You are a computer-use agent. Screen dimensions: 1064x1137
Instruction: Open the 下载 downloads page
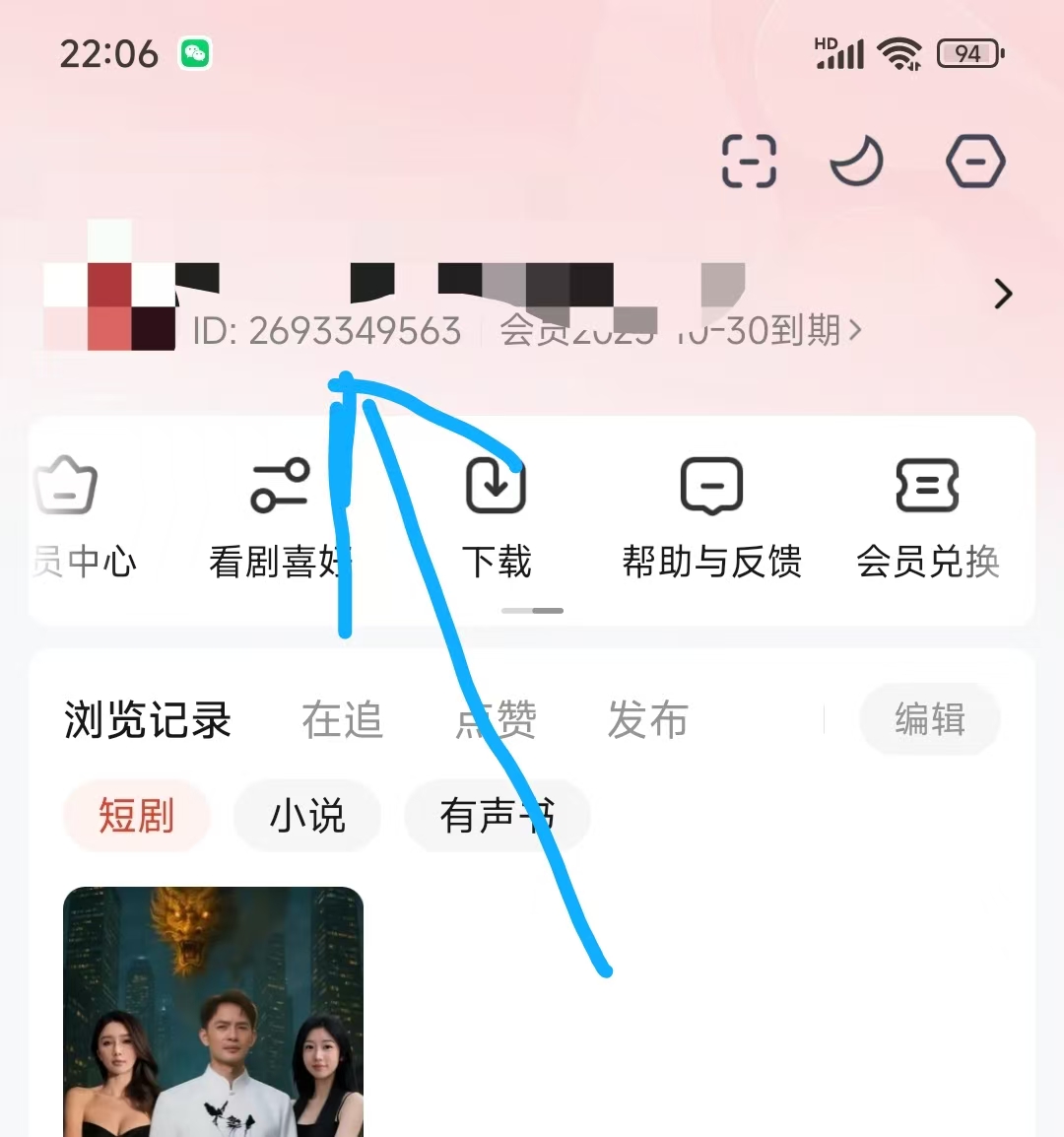[x=496, y=517]
